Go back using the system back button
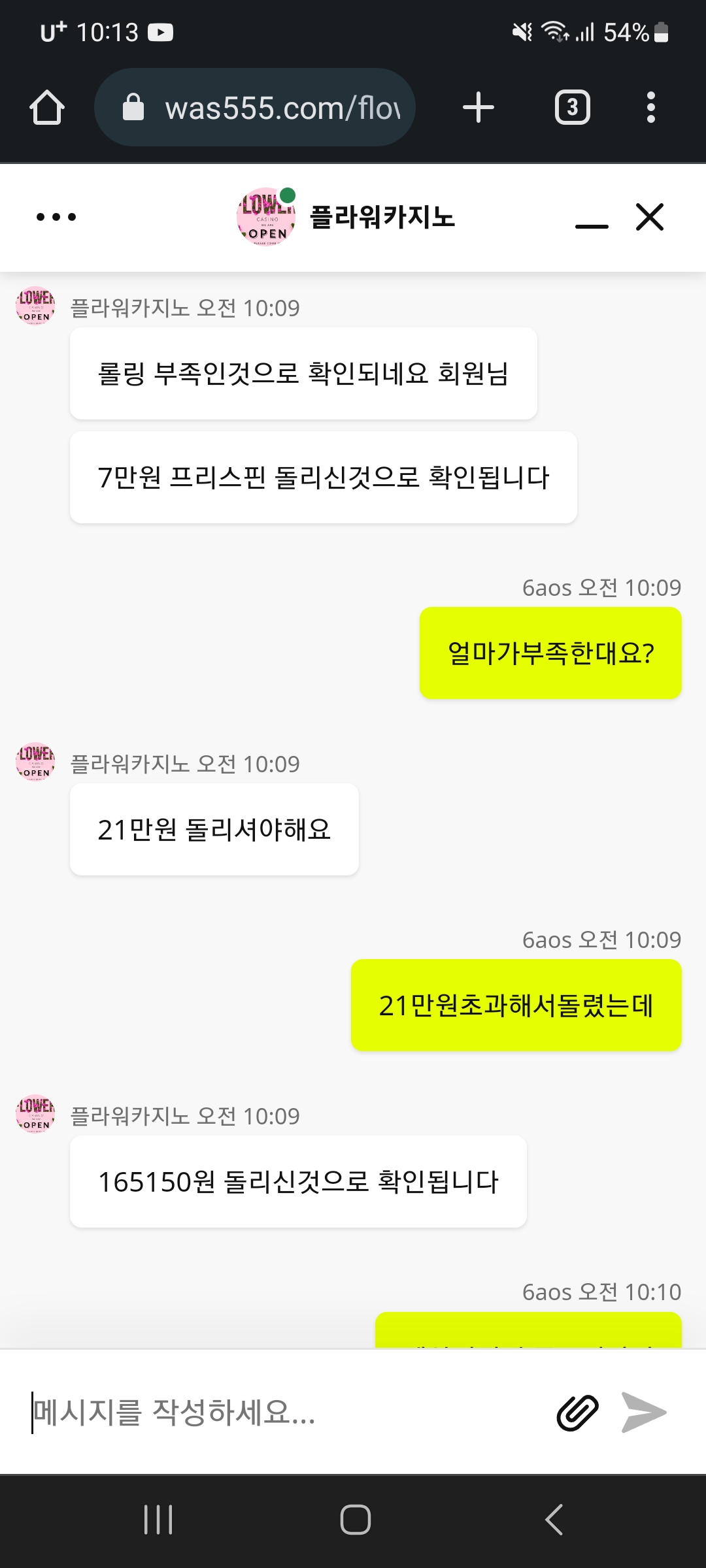The width and height of the screenshot is (706, 1568). pyautogui.click(x=554, y=1520)
